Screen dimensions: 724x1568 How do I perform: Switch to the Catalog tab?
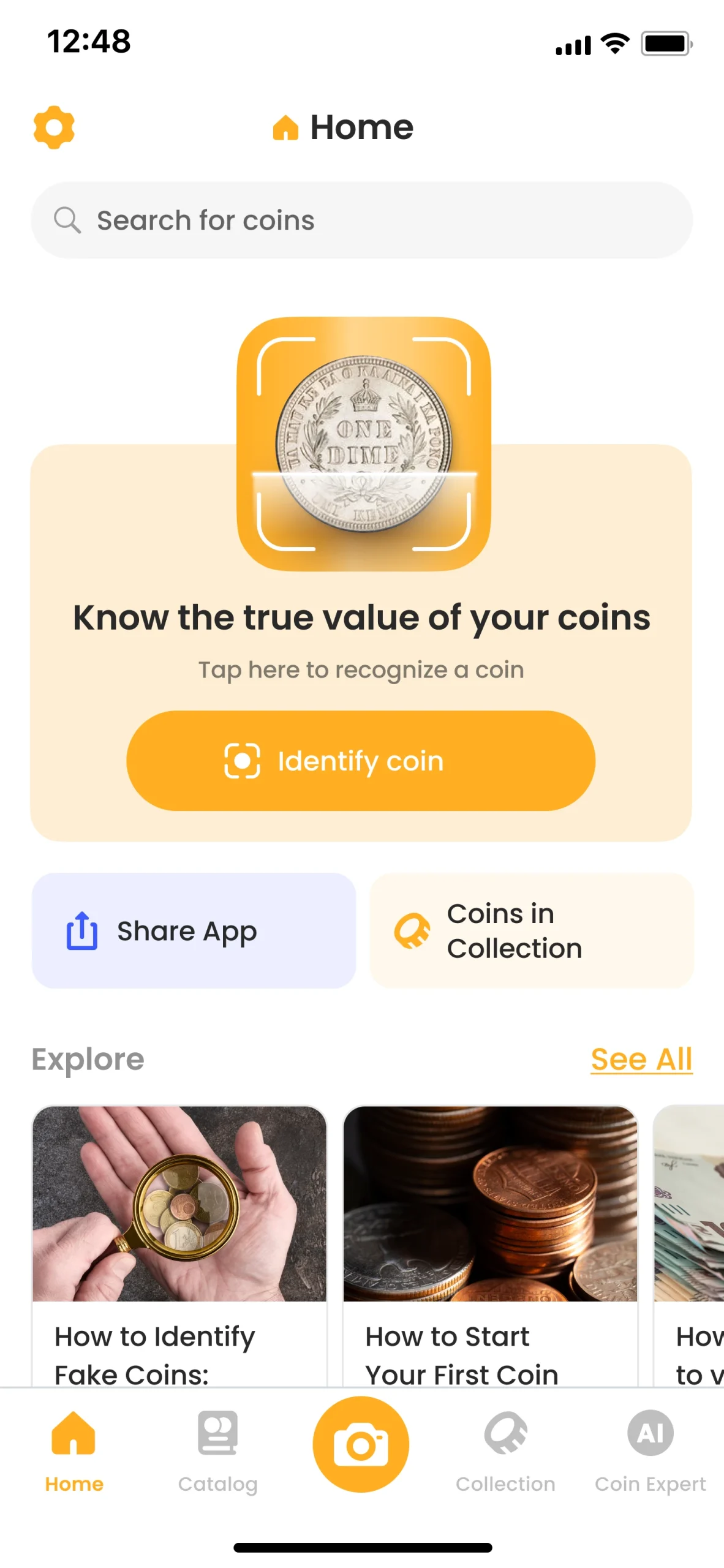click(217, 1450)
